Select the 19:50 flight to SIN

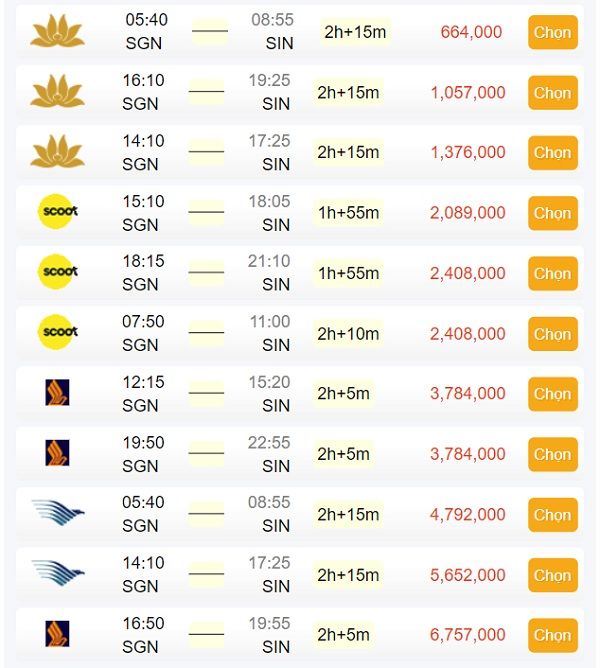552,454
